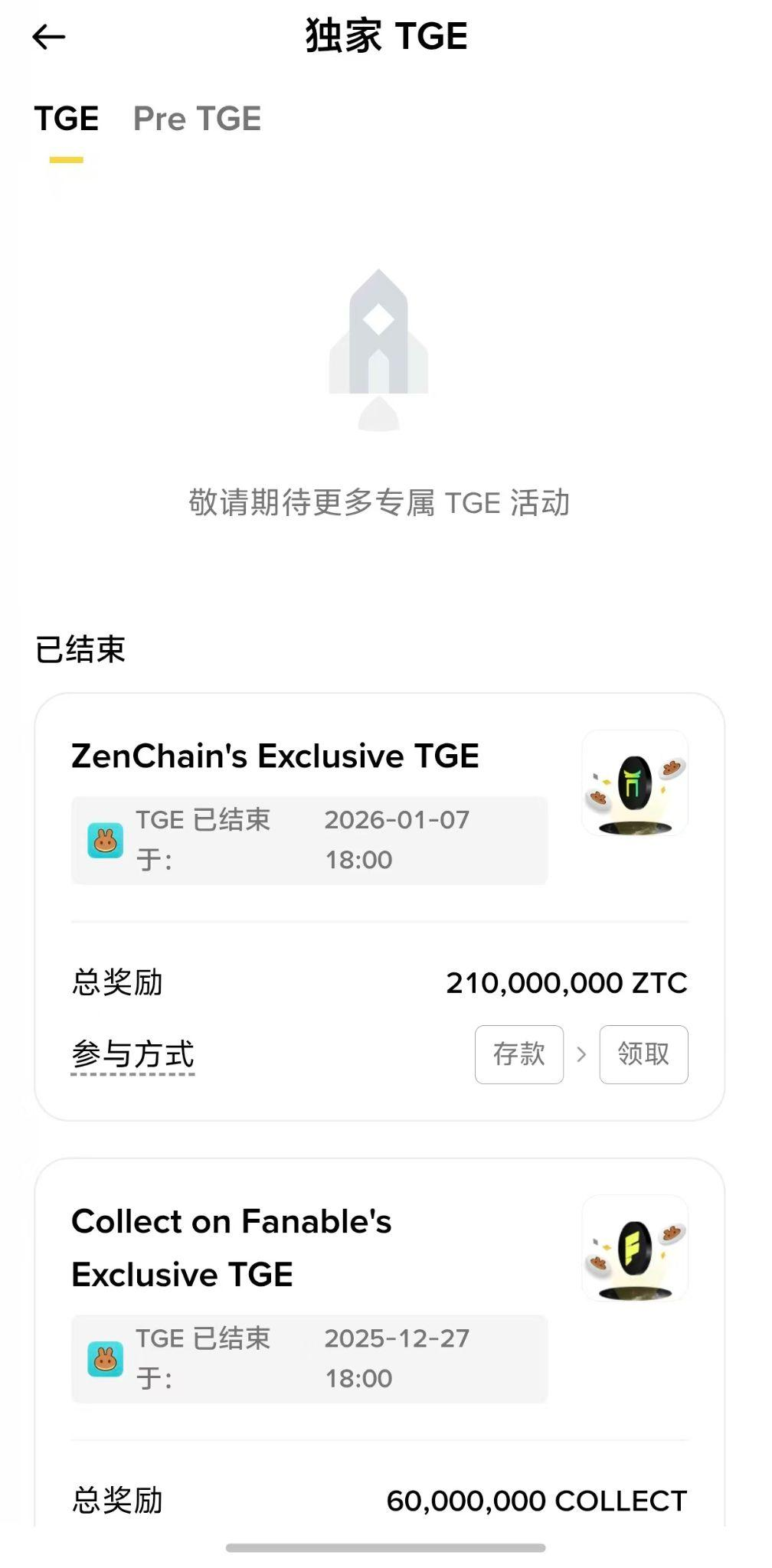The width and height of the screenshot is (772, 1568).
Task: Click the 存款 button on ZenChain card
Action: coord(518,1055)
